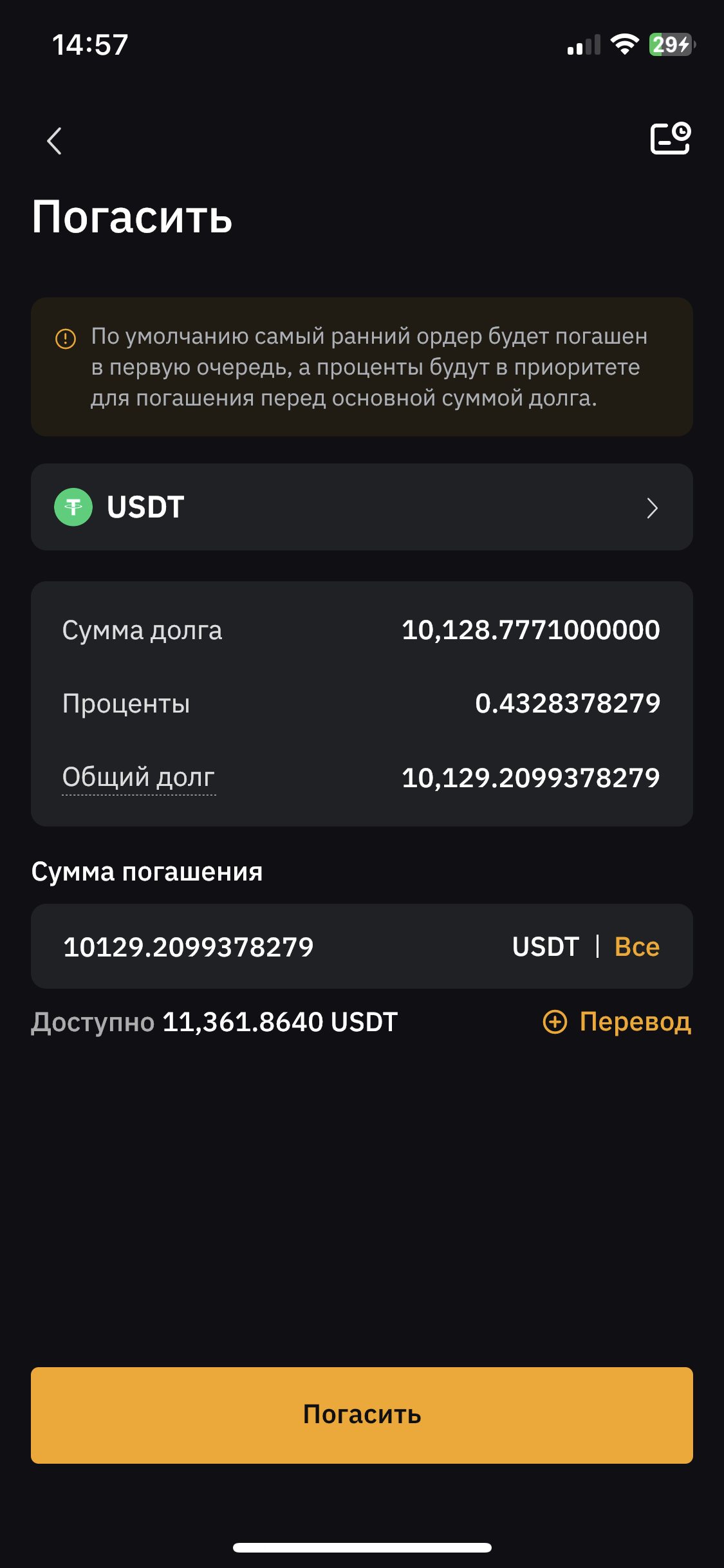This screenshot has width=724, height=1568.
Task: Confirm with the yellow Погасить button
Action: 362,1415
